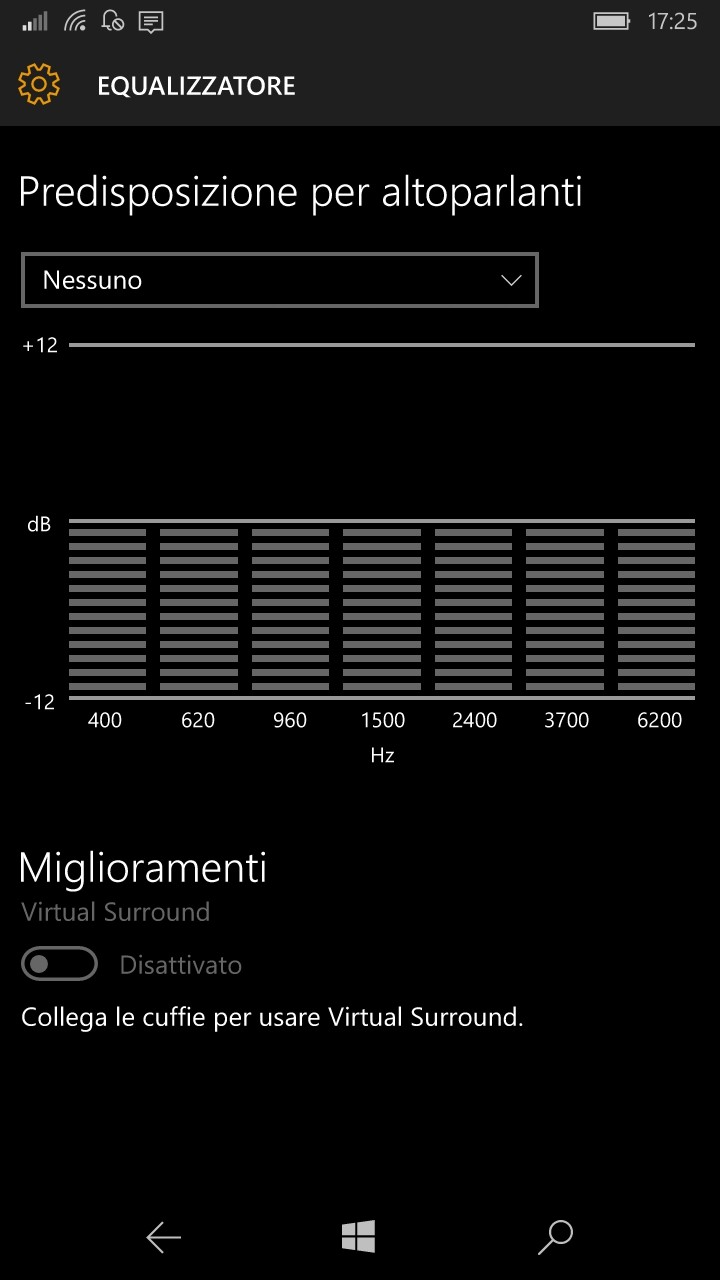The height and width of the screenshot is (1280, 720).
Task: Tap the 6200 Hz equalizer band
Action: [x=656, y=610]
